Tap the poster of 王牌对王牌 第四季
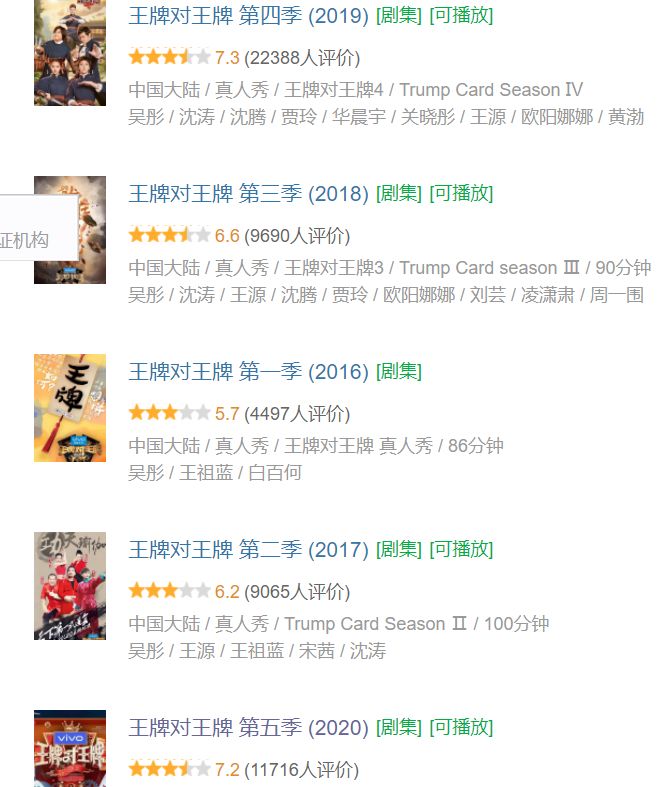The image size is (660, 787). click(69, 53)
